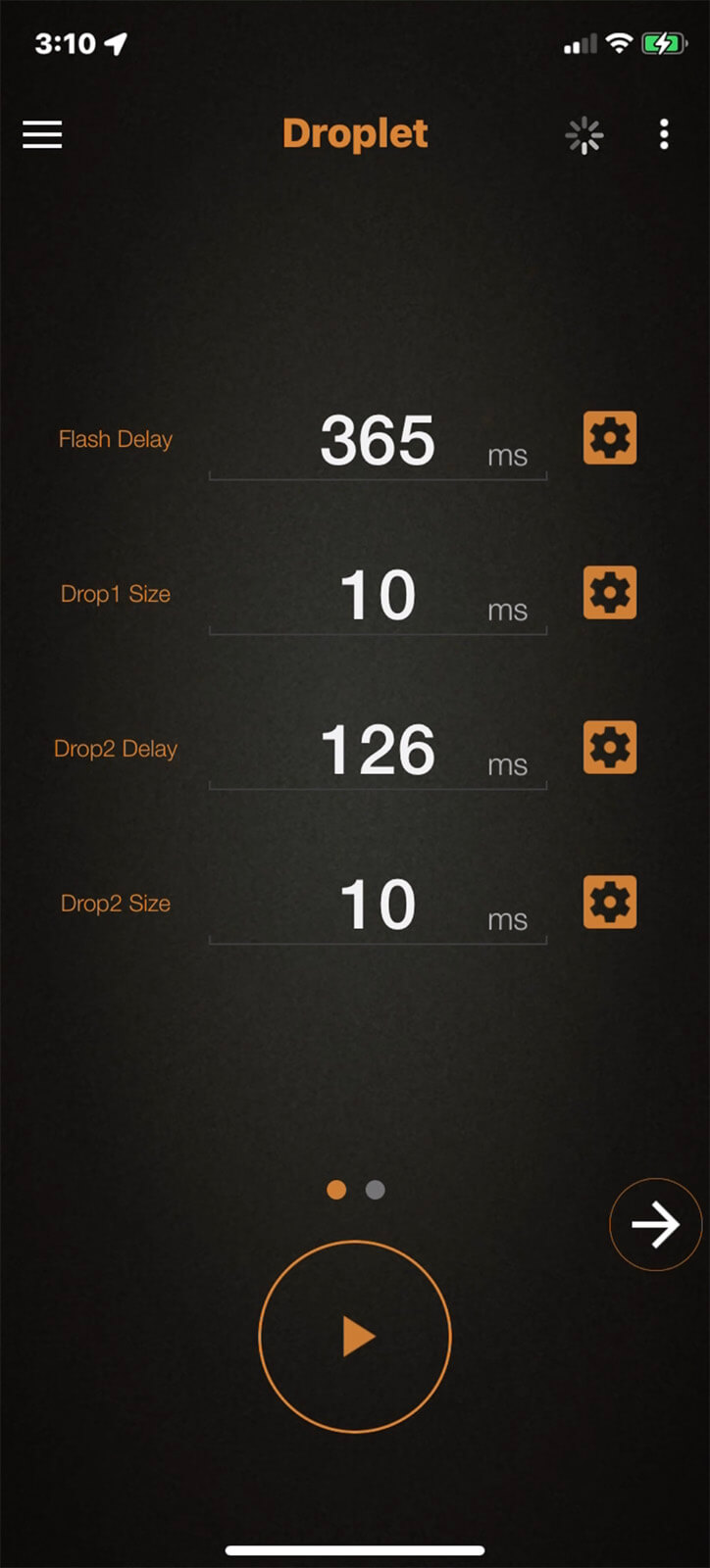
Task: Change the Drop2 Delay value of 126
Action: pos(378,751)
